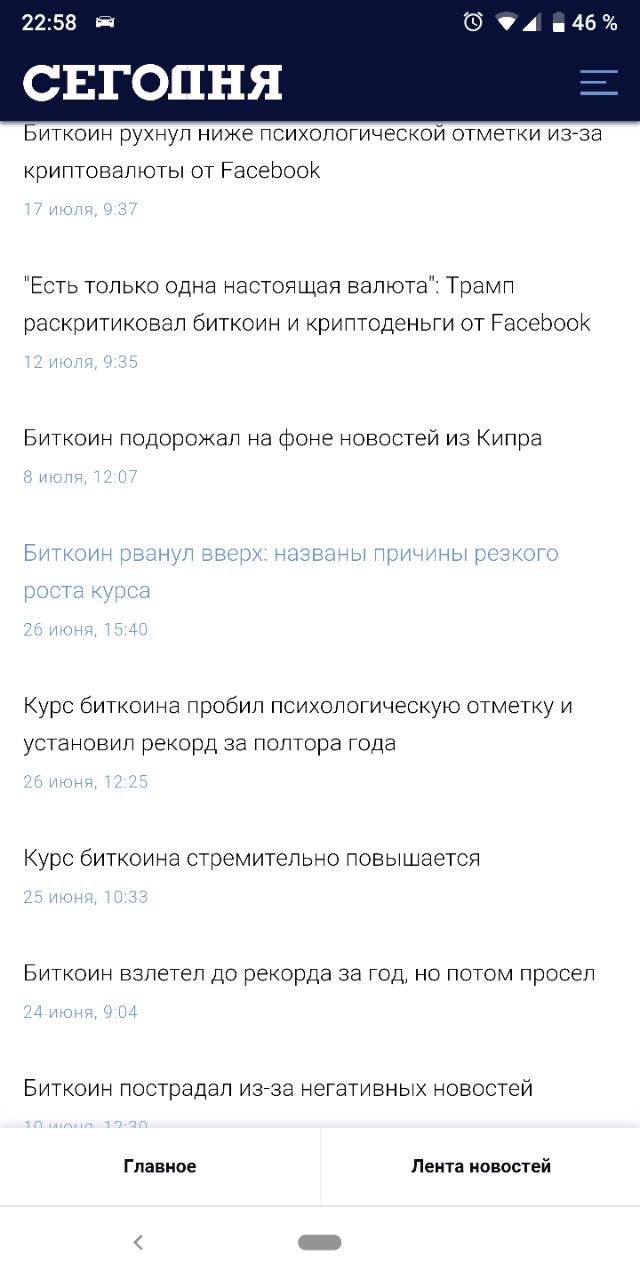Image resolution: width=640 pixels, height=1280 pixels.
Task: Open article about Bitcoin falling due to Facebook cryptocurrency
Action: tap(312, 151)
